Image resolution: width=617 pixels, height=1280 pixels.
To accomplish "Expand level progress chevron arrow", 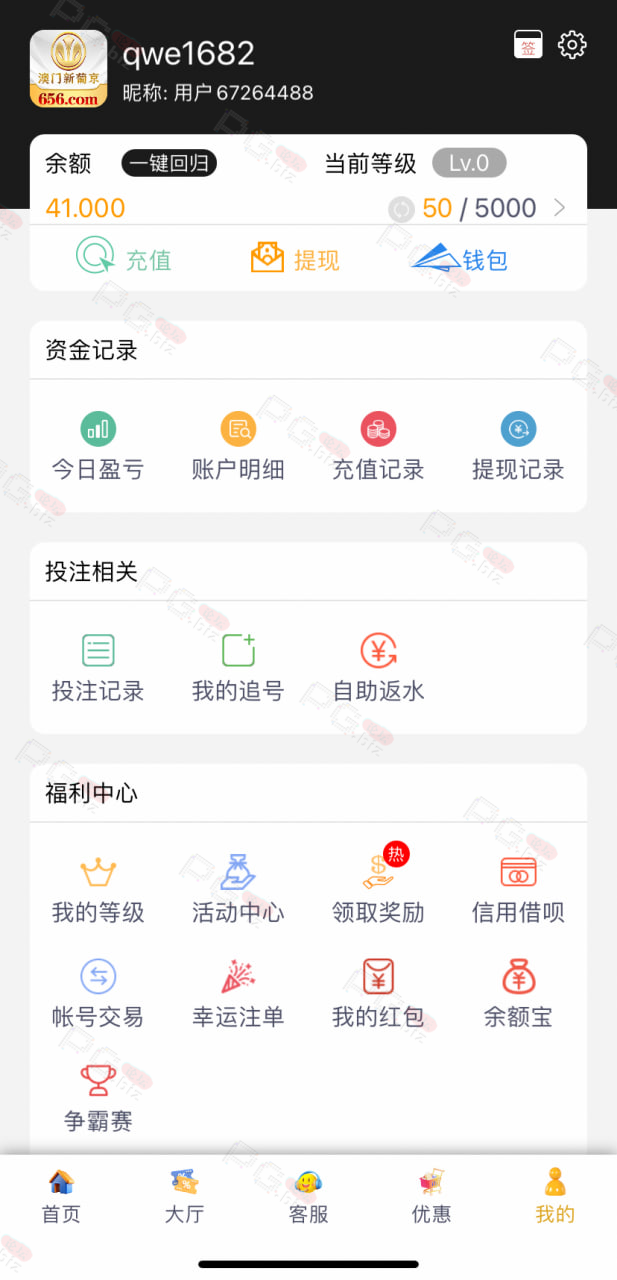I will (x=559, y=208).
